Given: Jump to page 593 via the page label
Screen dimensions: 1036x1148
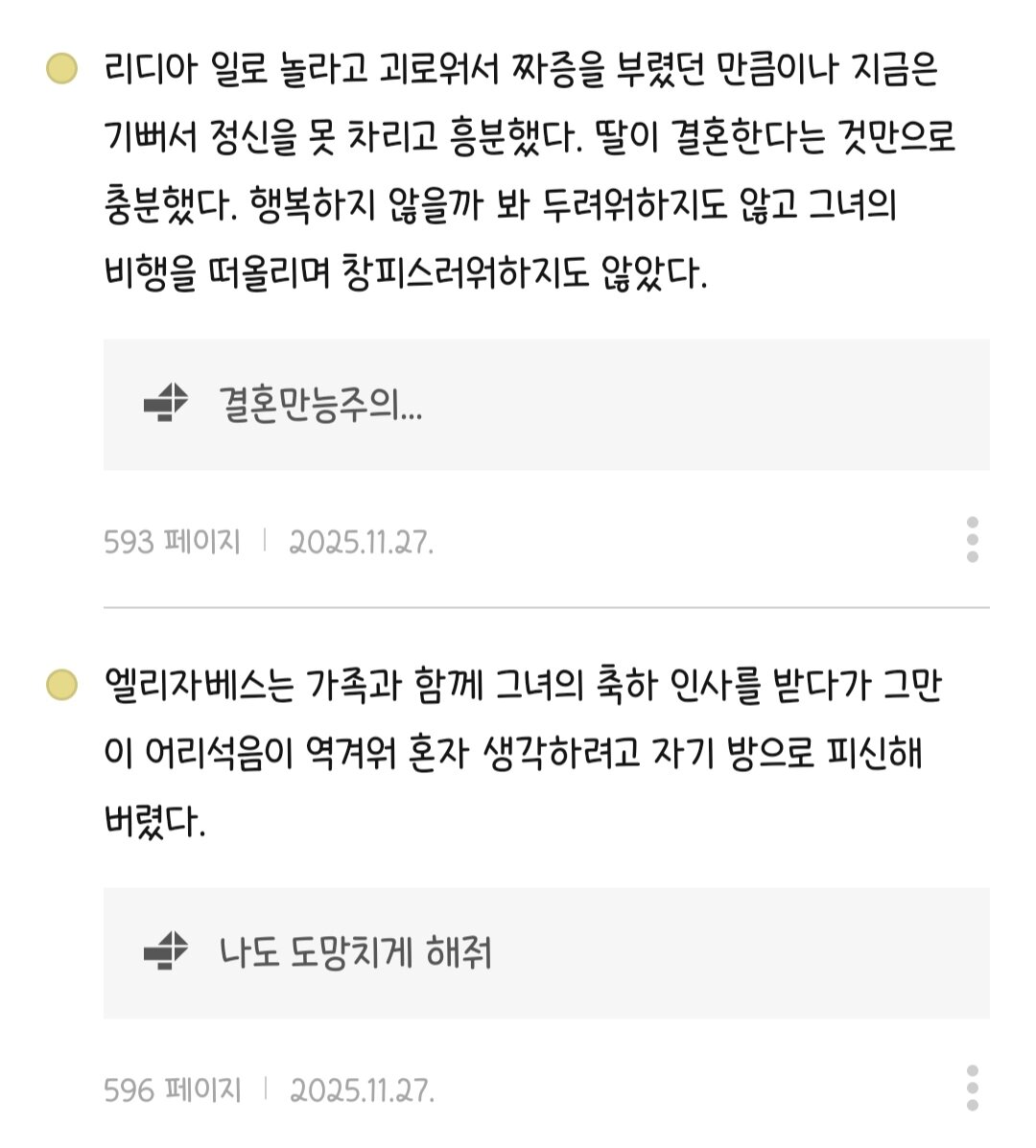Looking at the screenshot, I should click(173, 540).
